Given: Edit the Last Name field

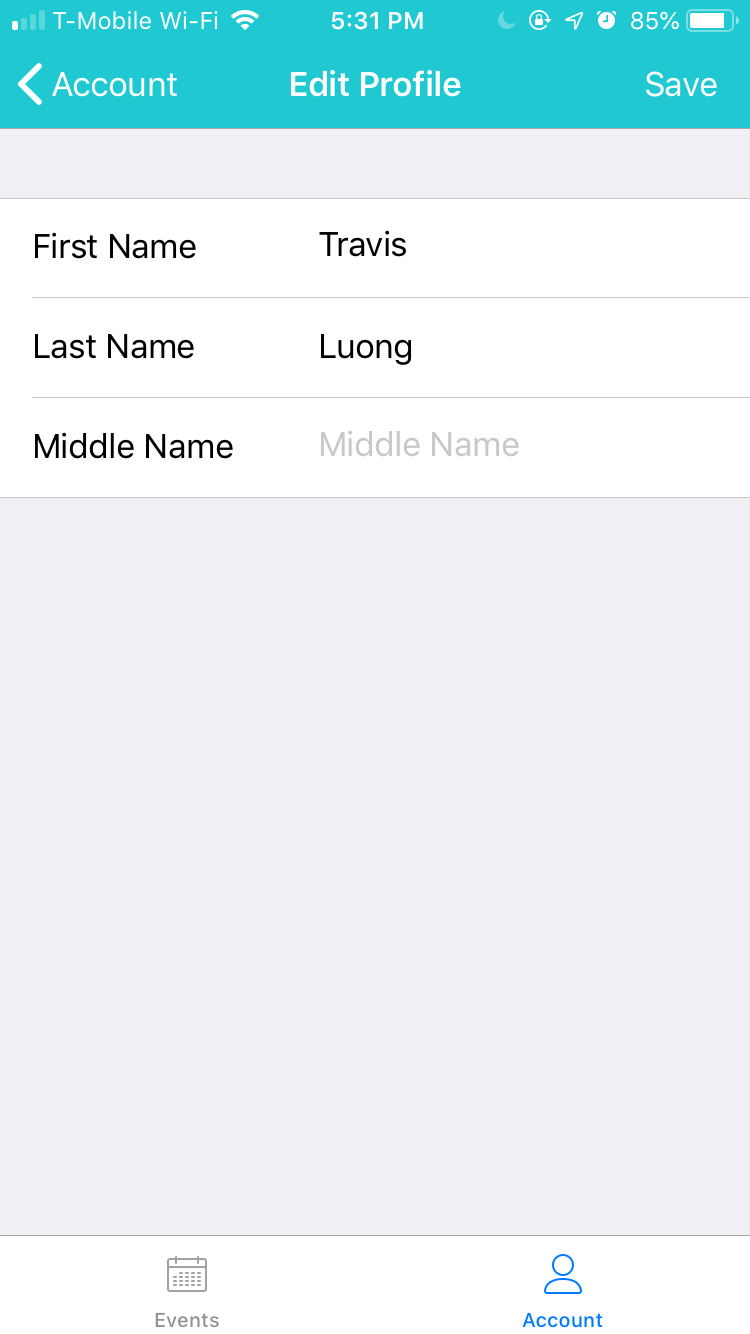Looking at the screenshot, I should click(x=534, y=347).
